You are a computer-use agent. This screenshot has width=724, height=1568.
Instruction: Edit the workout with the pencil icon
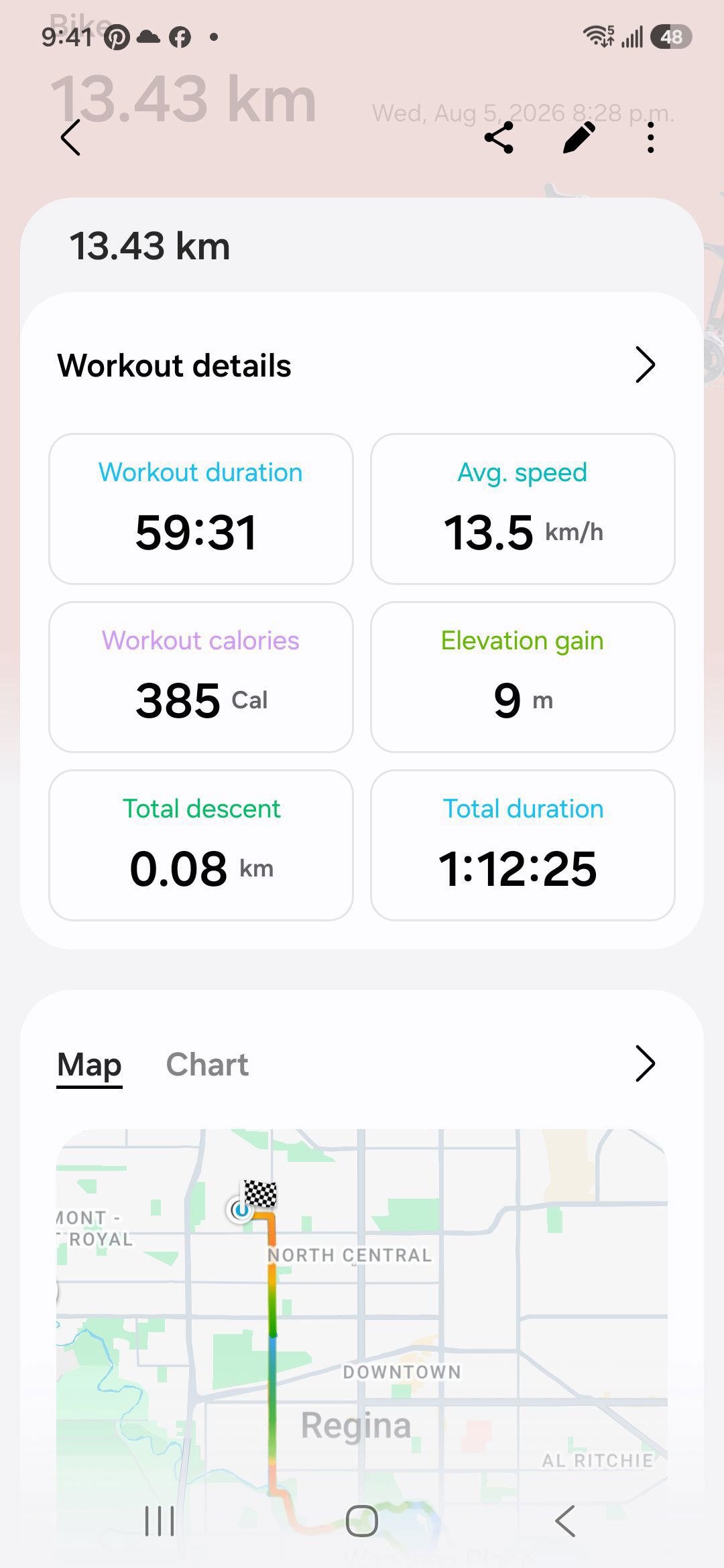(x=579, y=138)
